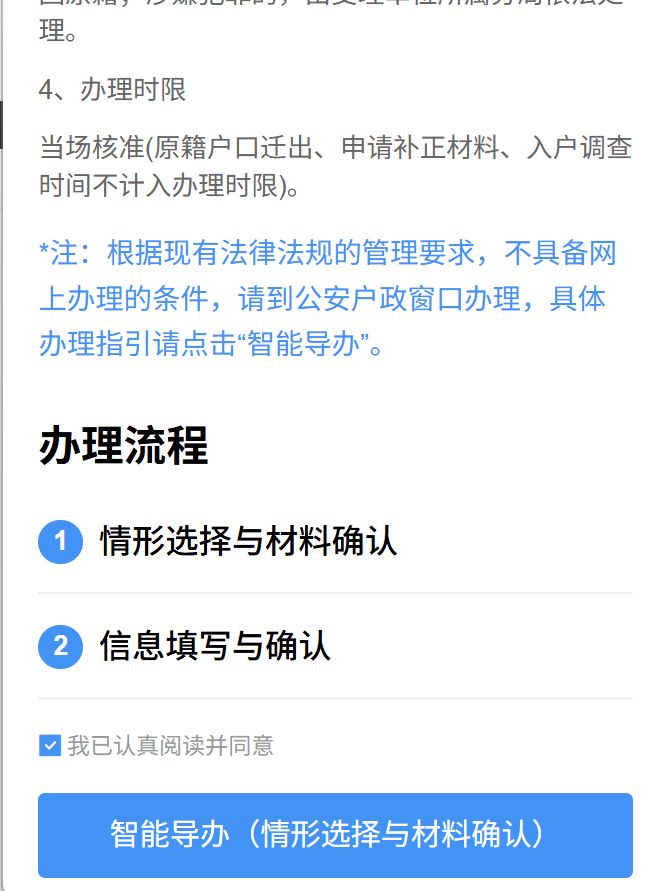Uncheck the 我已认真阅读并同意 checkbox
The width and height of the screenshot is (654, 891).
tap(50, 745)
